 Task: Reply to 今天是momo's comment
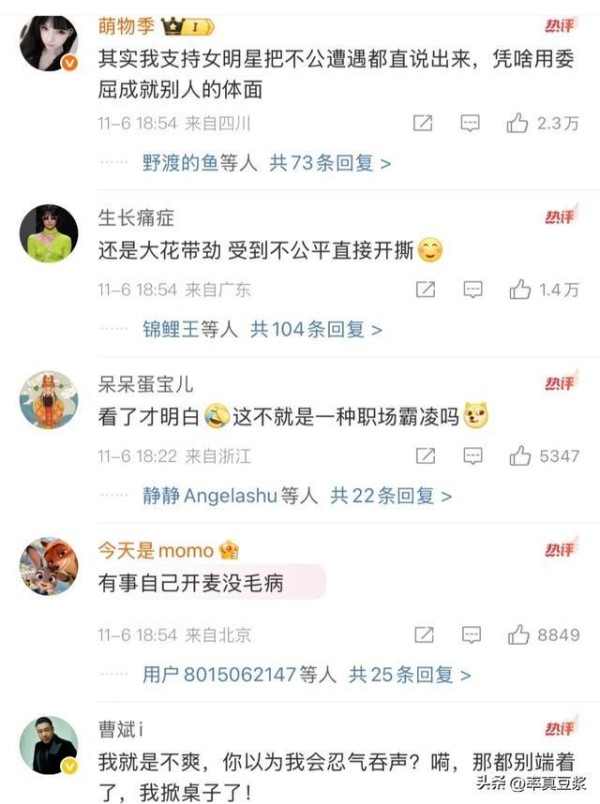pos(472,635)
